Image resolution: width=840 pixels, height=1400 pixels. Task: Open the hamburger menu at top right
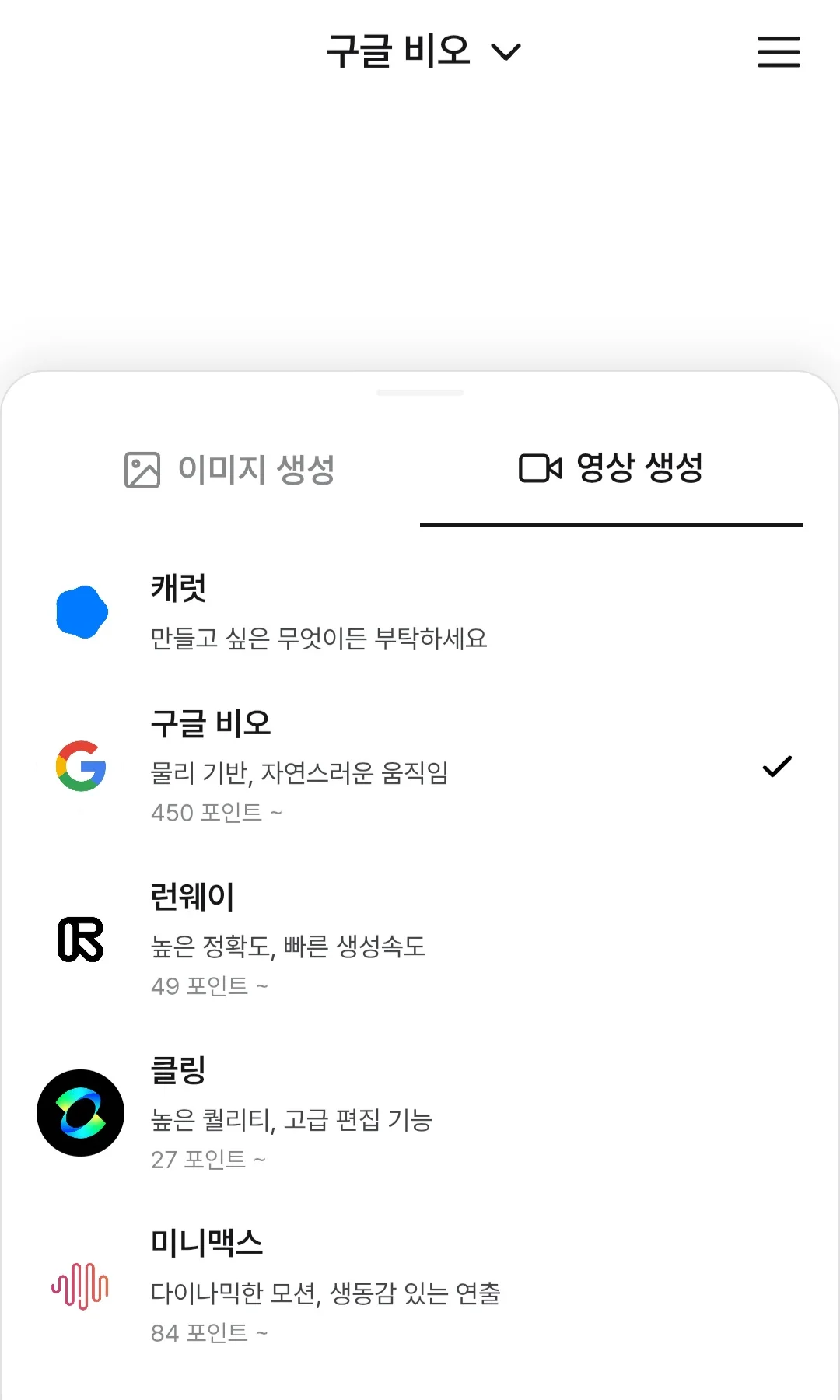point(778,51)
